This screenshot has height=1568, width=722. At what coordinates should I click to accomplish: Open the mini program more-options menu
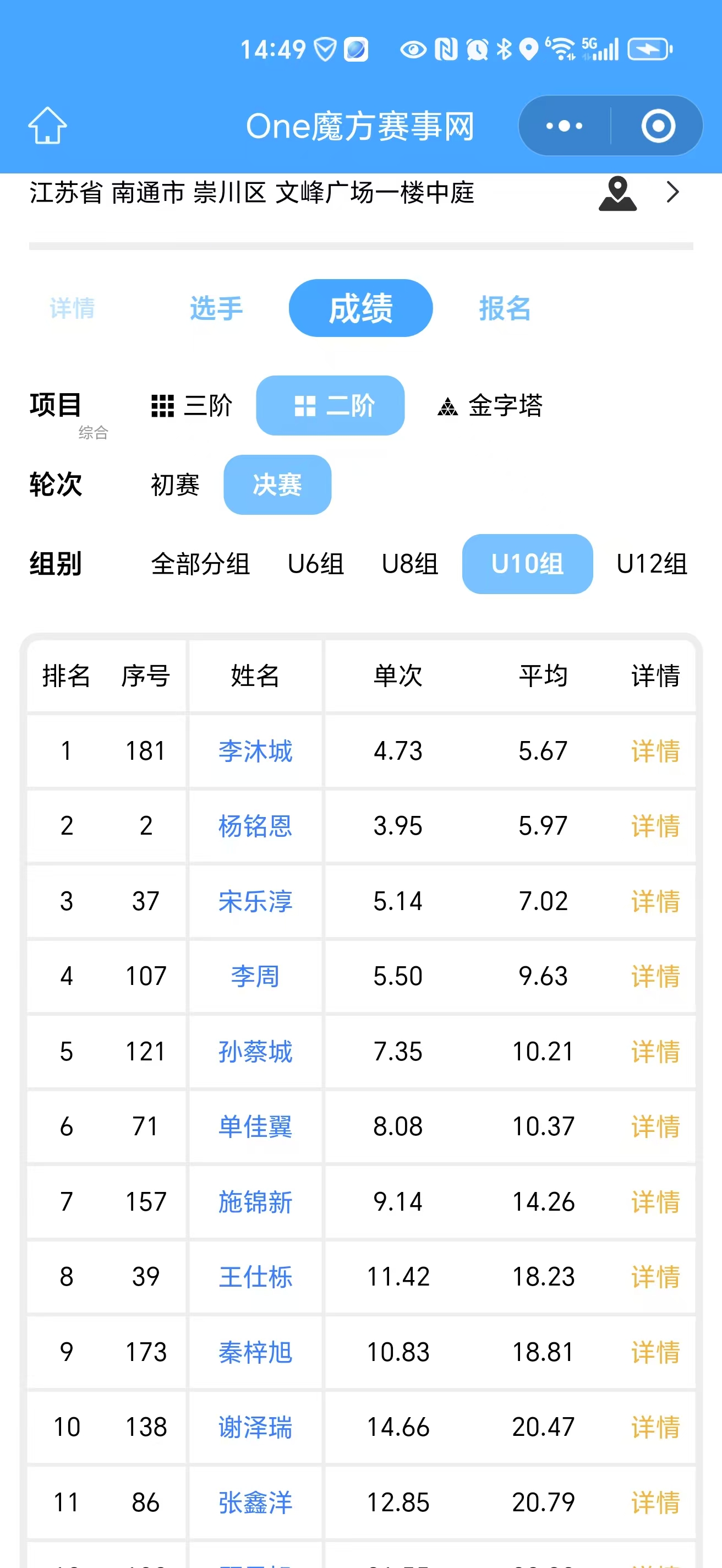click(565, 126)
